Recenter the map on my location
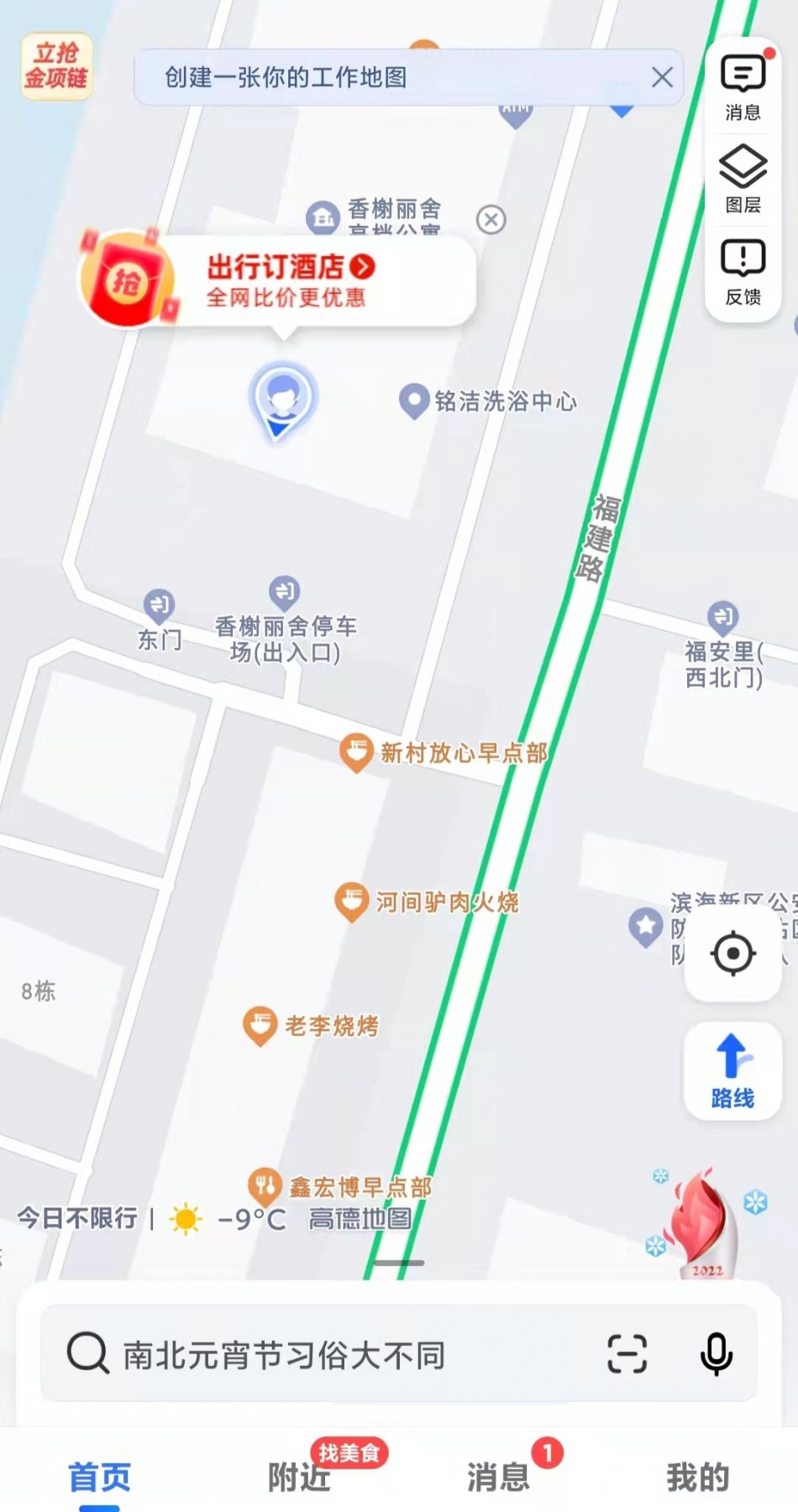This screenshot has width=798, height=1512. (x=732, y=954)
